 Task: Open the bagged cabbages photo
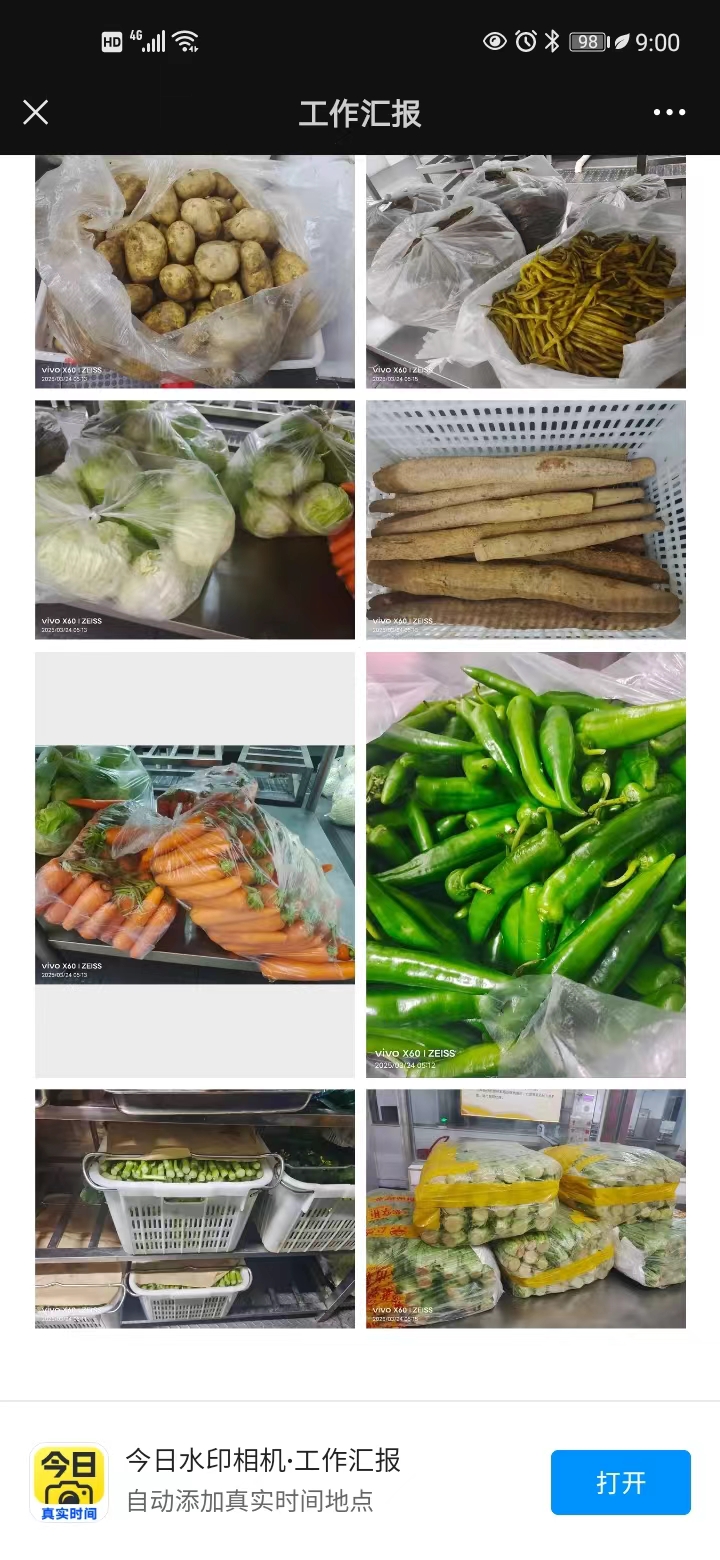(x=195, y=519)
